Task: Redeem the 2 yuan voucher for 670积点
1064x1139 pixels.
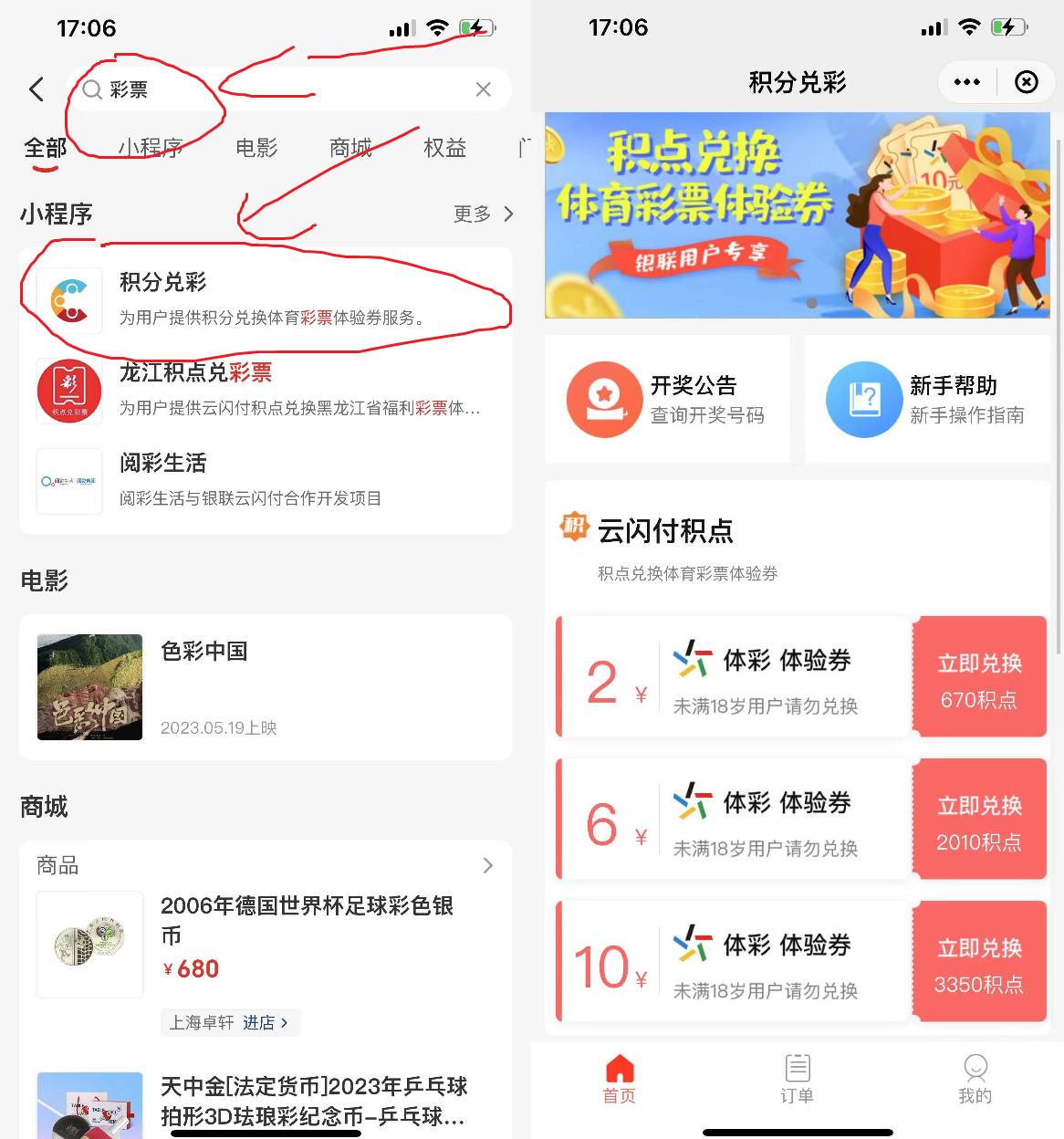Action: pyautogui.click(x=979, y=677)
